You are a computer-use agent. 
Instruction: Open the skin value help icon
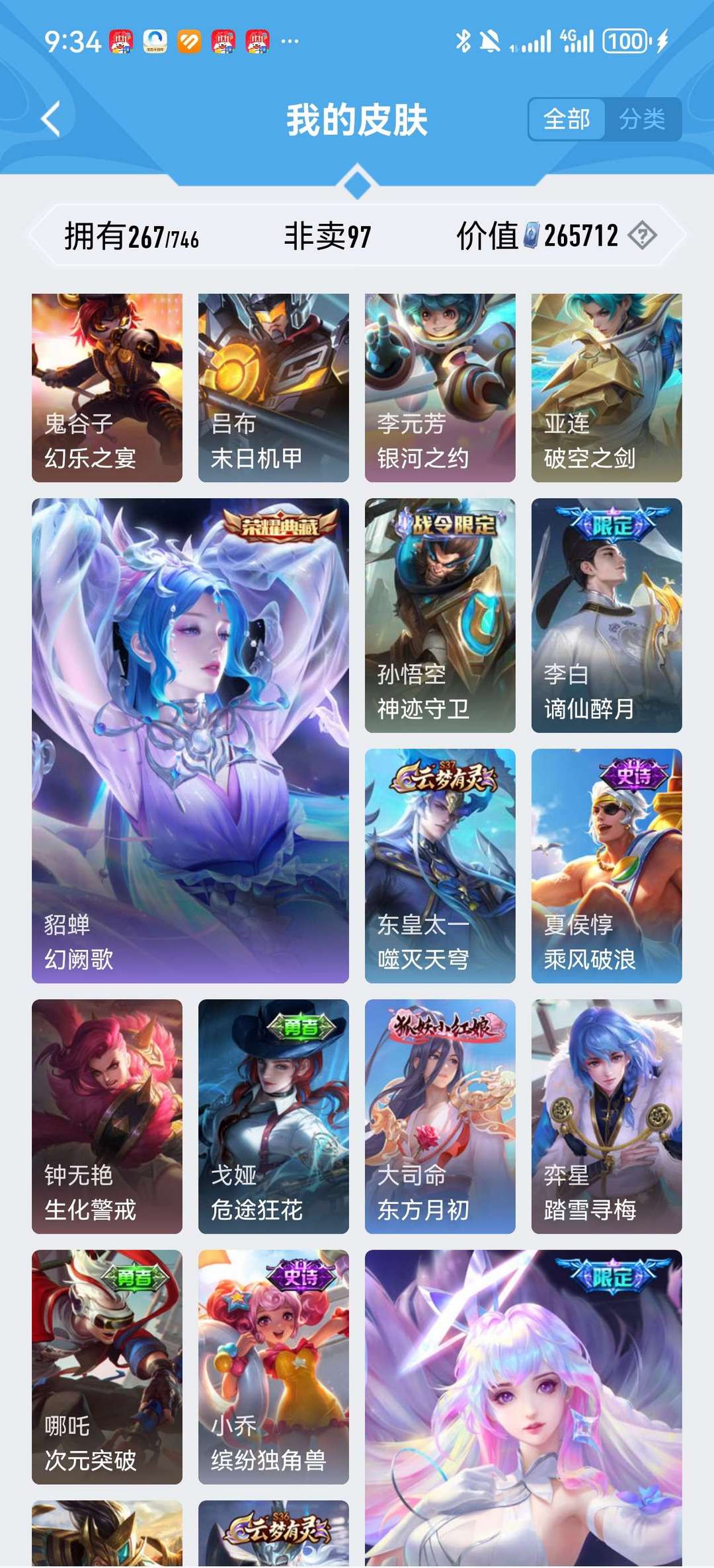[x=642, y=236]
